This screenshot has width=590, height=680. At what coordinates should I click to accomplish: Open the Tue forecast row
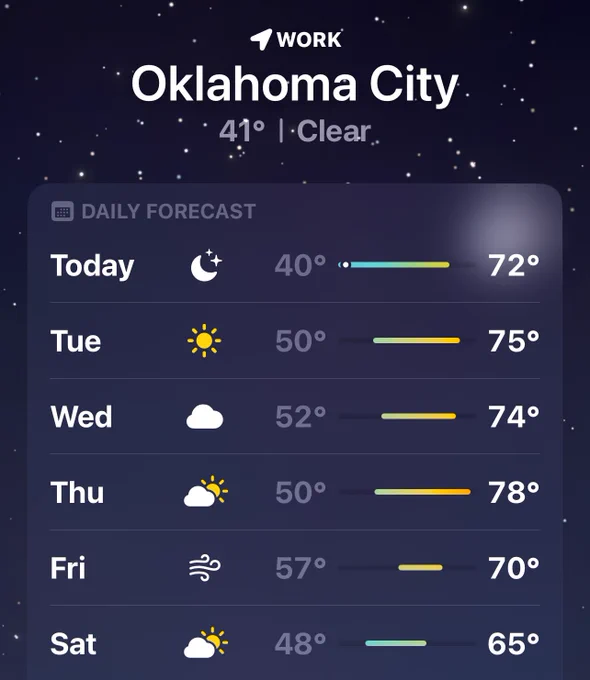click(x=295, y=340)
